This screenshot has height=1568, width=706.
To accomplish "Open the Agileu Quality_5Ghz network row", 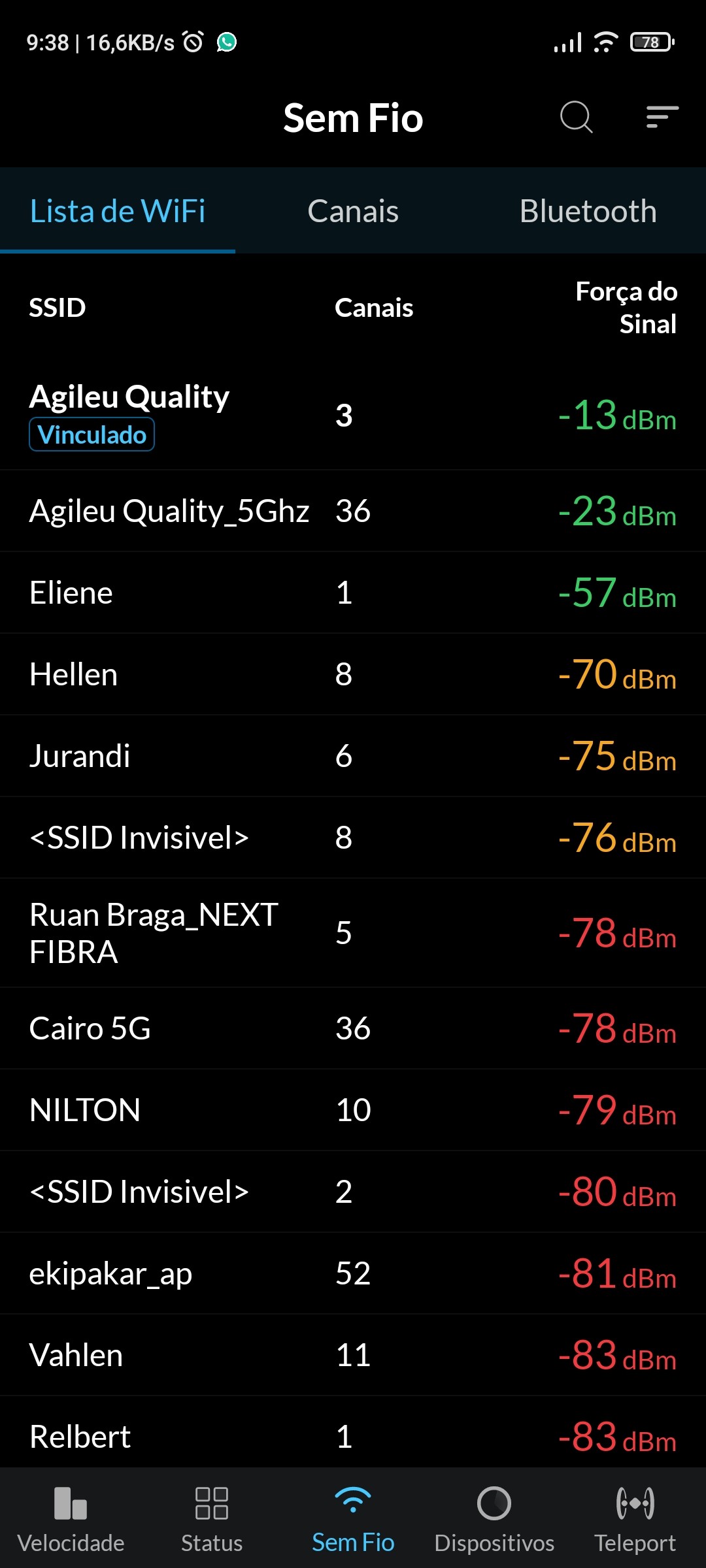I will pyautogui.click(x=353, y=511).
